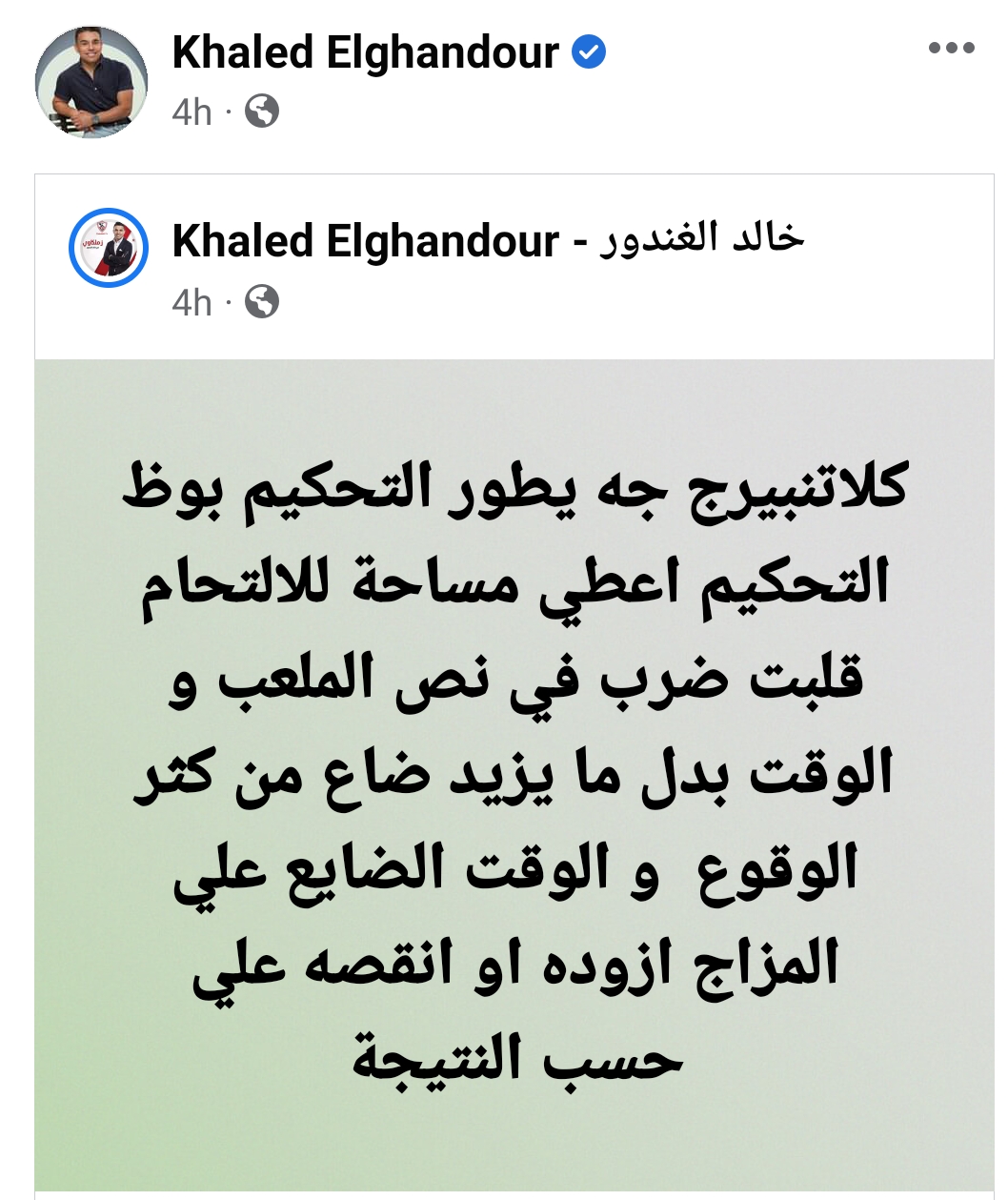The width and height of the screenshot is (1008, 1200).
Task: Open Khaled Elghandour's profile picture at top
Action: click(91, 82)
